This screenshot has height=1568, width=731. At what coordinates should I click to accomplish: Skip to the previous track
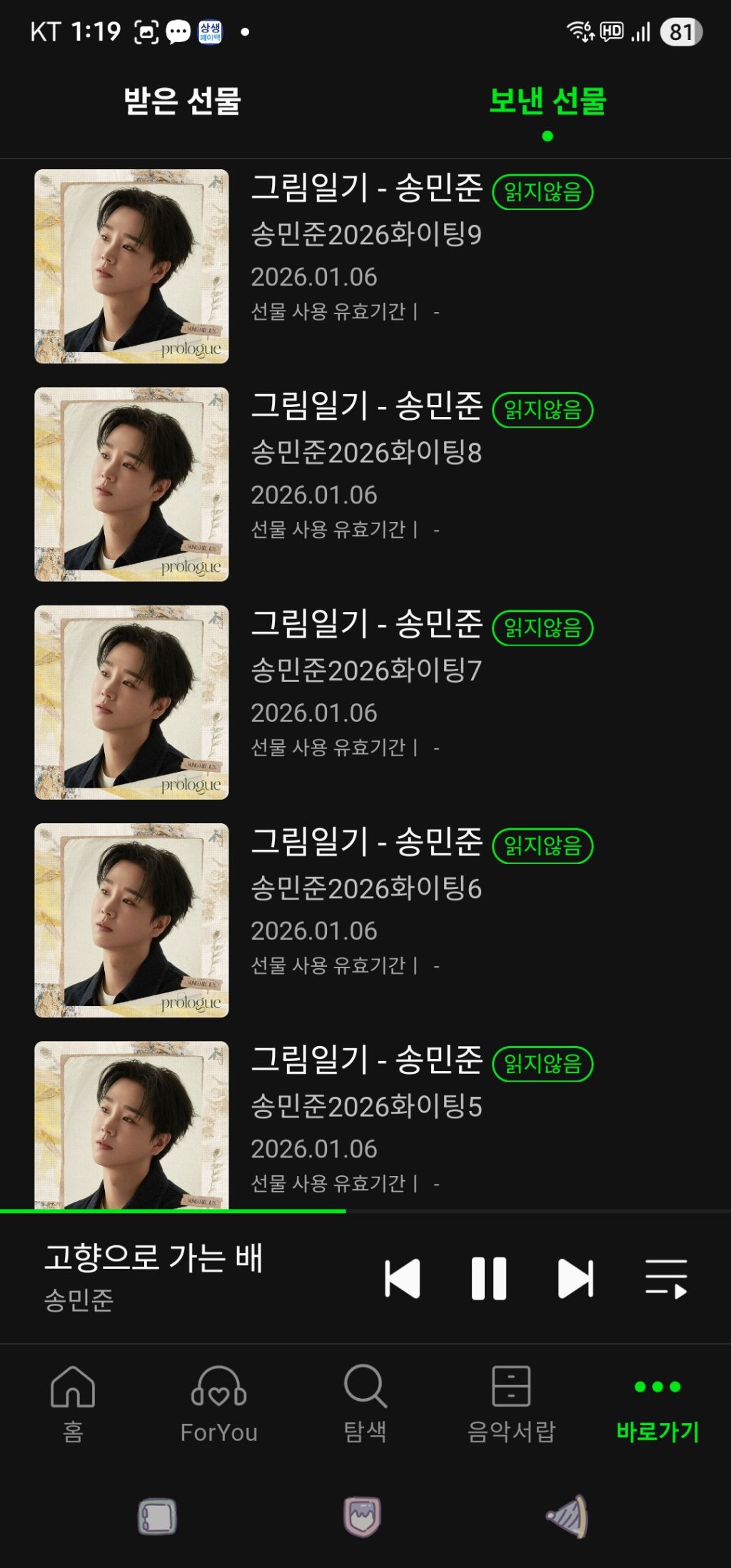point(403,1278)
